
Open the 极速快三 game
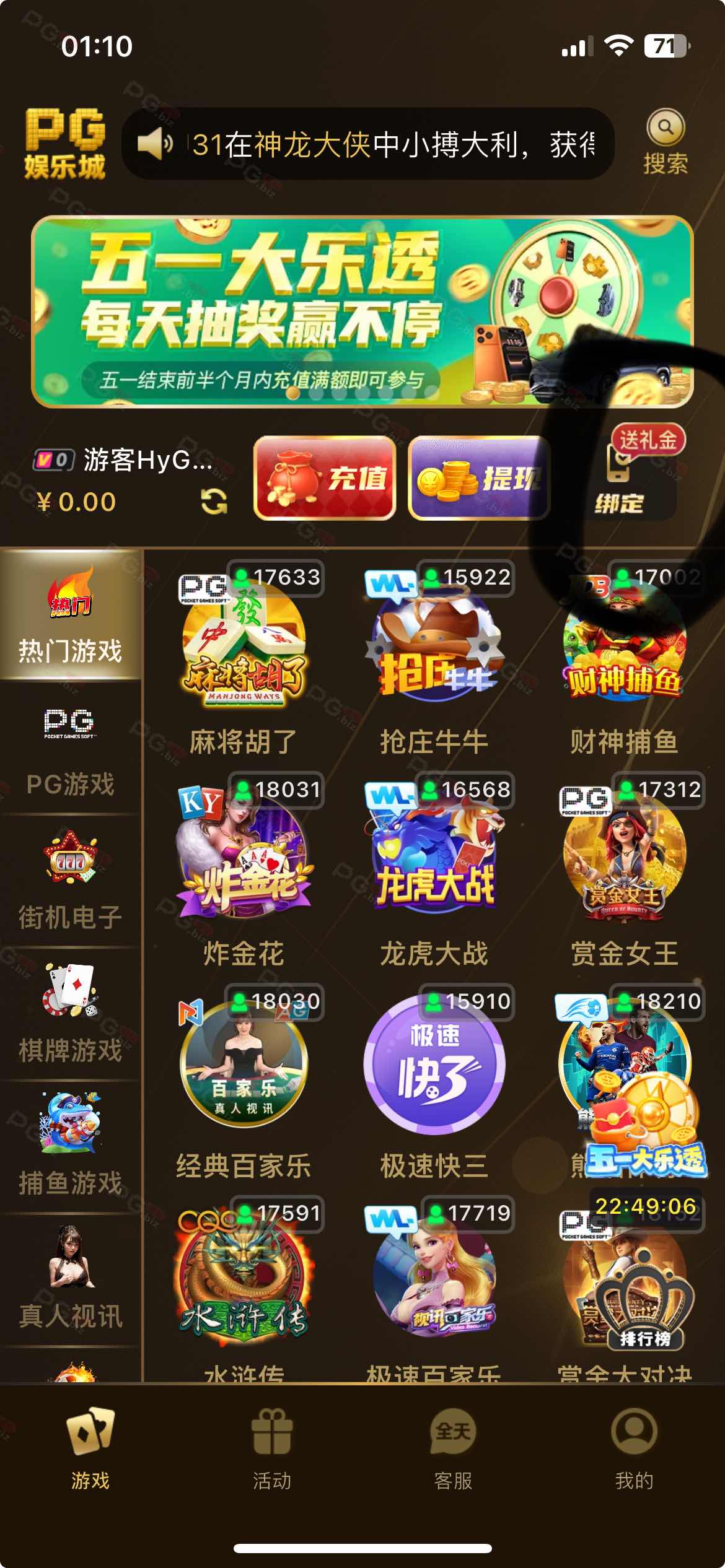(x=434, y=1078)
